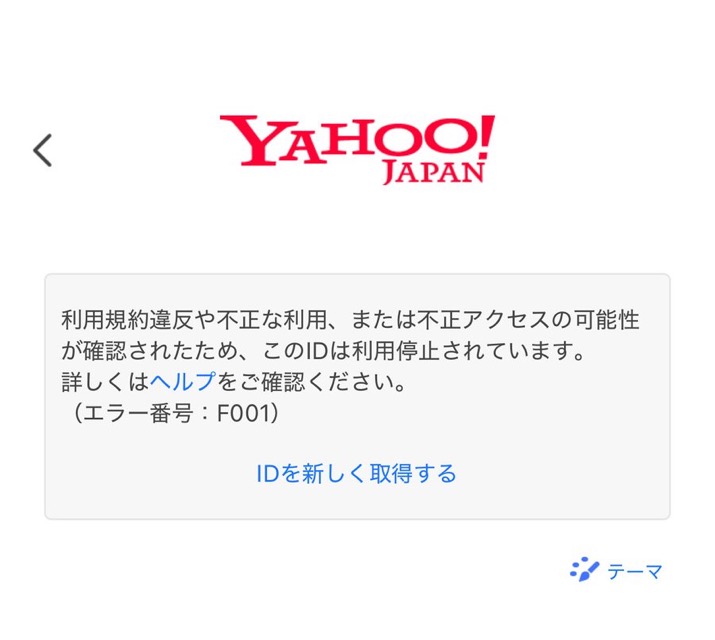
Task: Tap IDを新しく取得する to get new ID
Action: click(357, 473)
